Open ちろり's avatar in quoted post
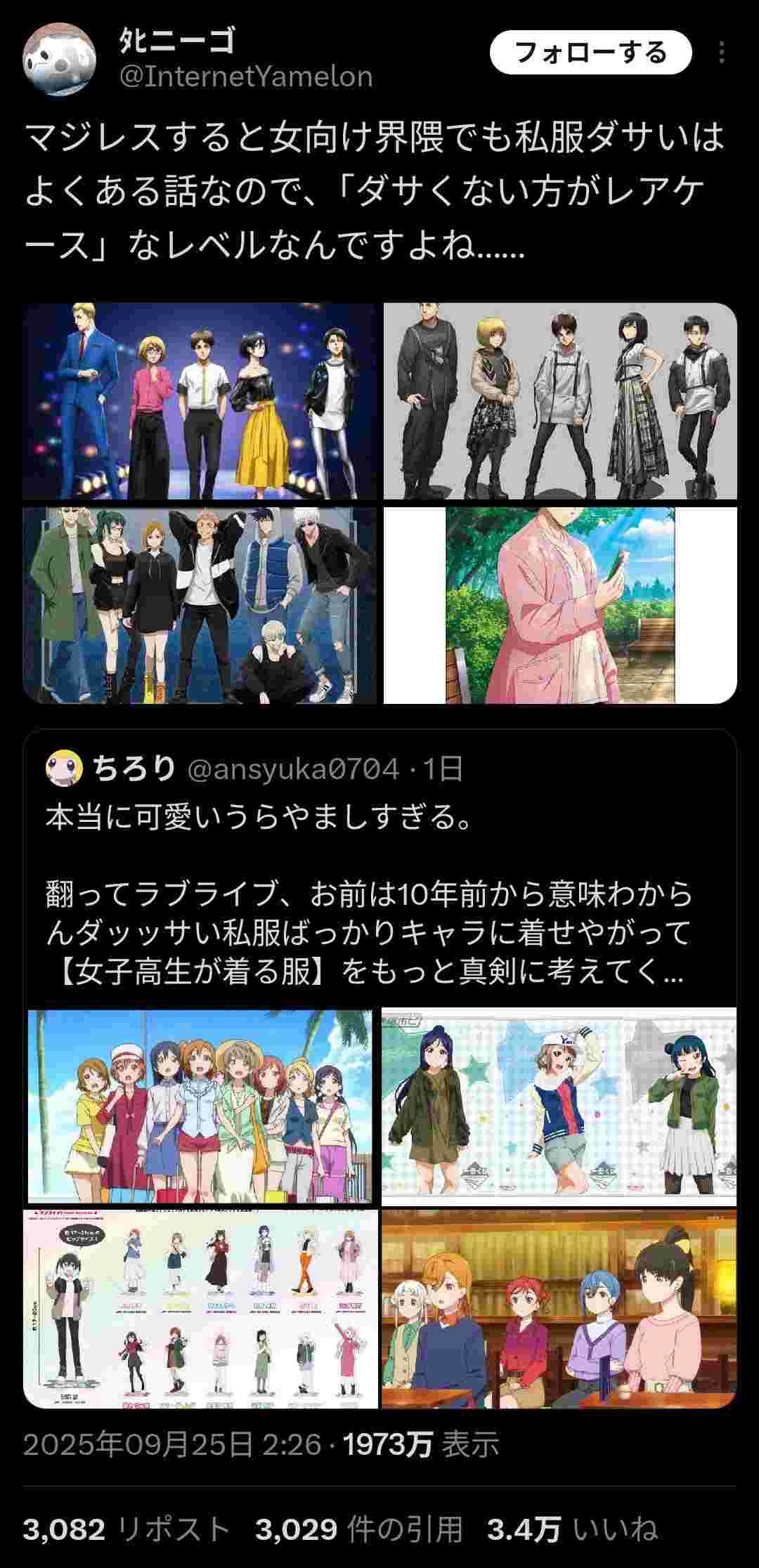 64,769
